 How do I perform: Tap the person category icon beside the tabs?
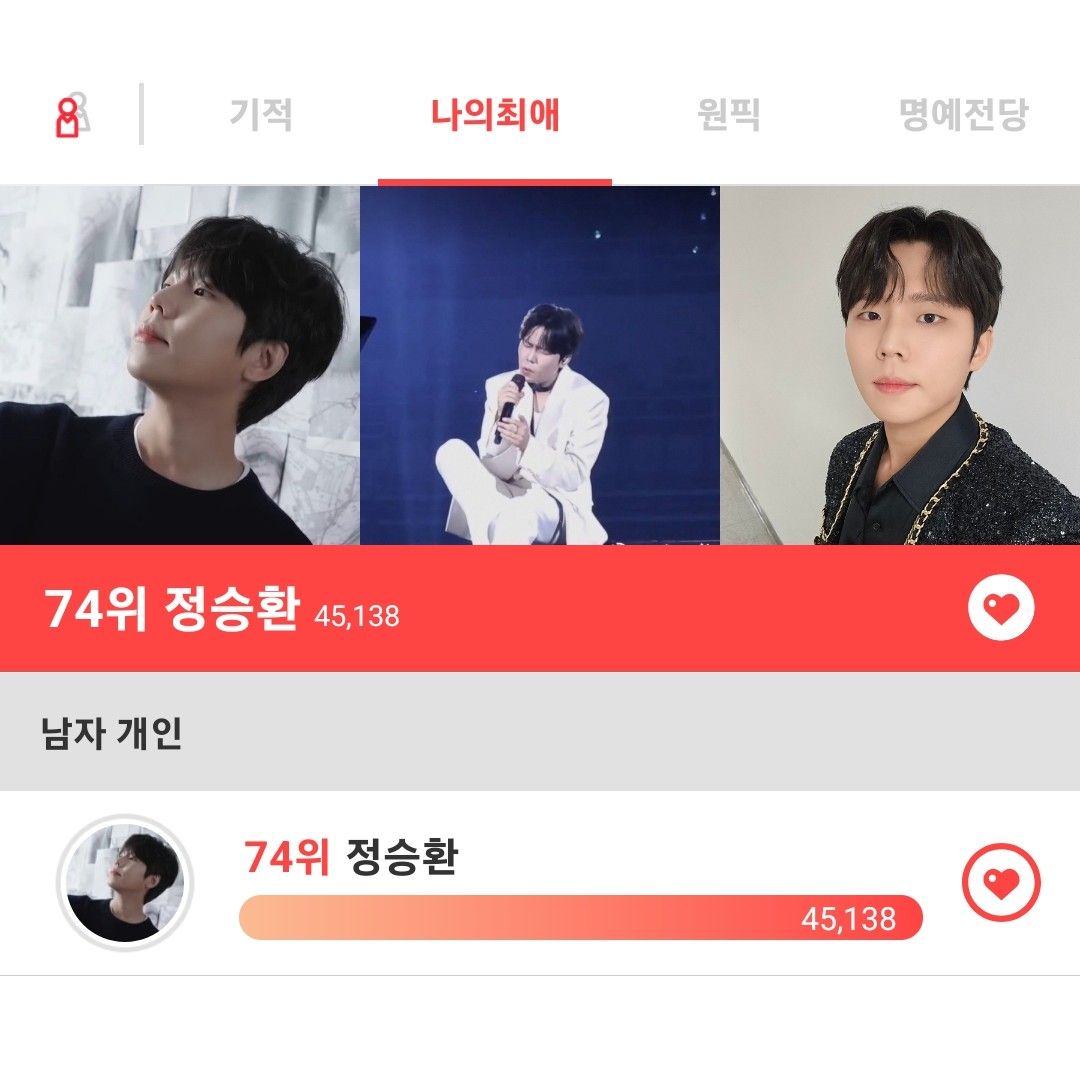click(x=70, y=116)
